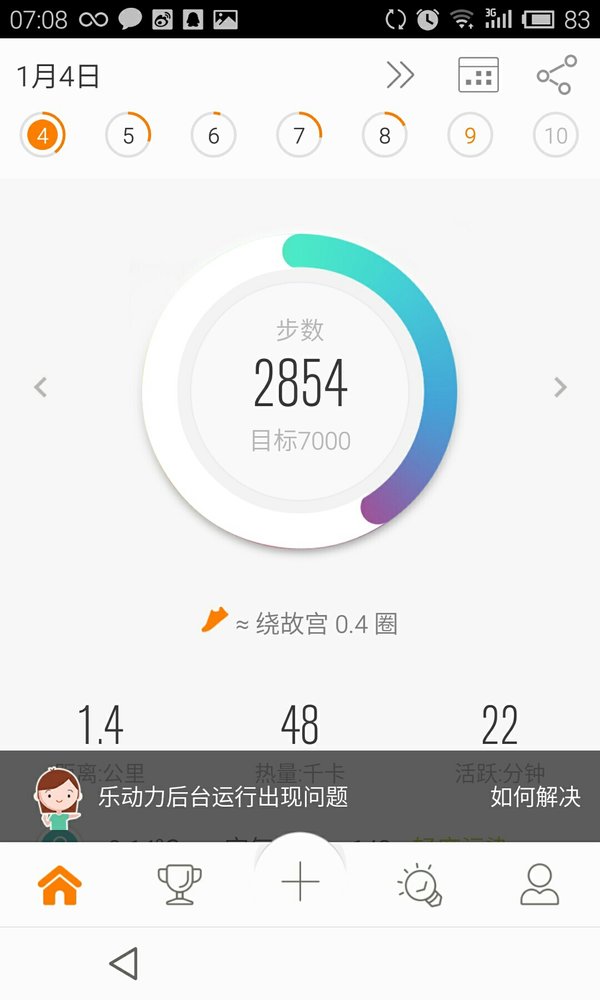Open the calendar view
600x1000 pixels.
pyautogui.click(x=478, y=75)
